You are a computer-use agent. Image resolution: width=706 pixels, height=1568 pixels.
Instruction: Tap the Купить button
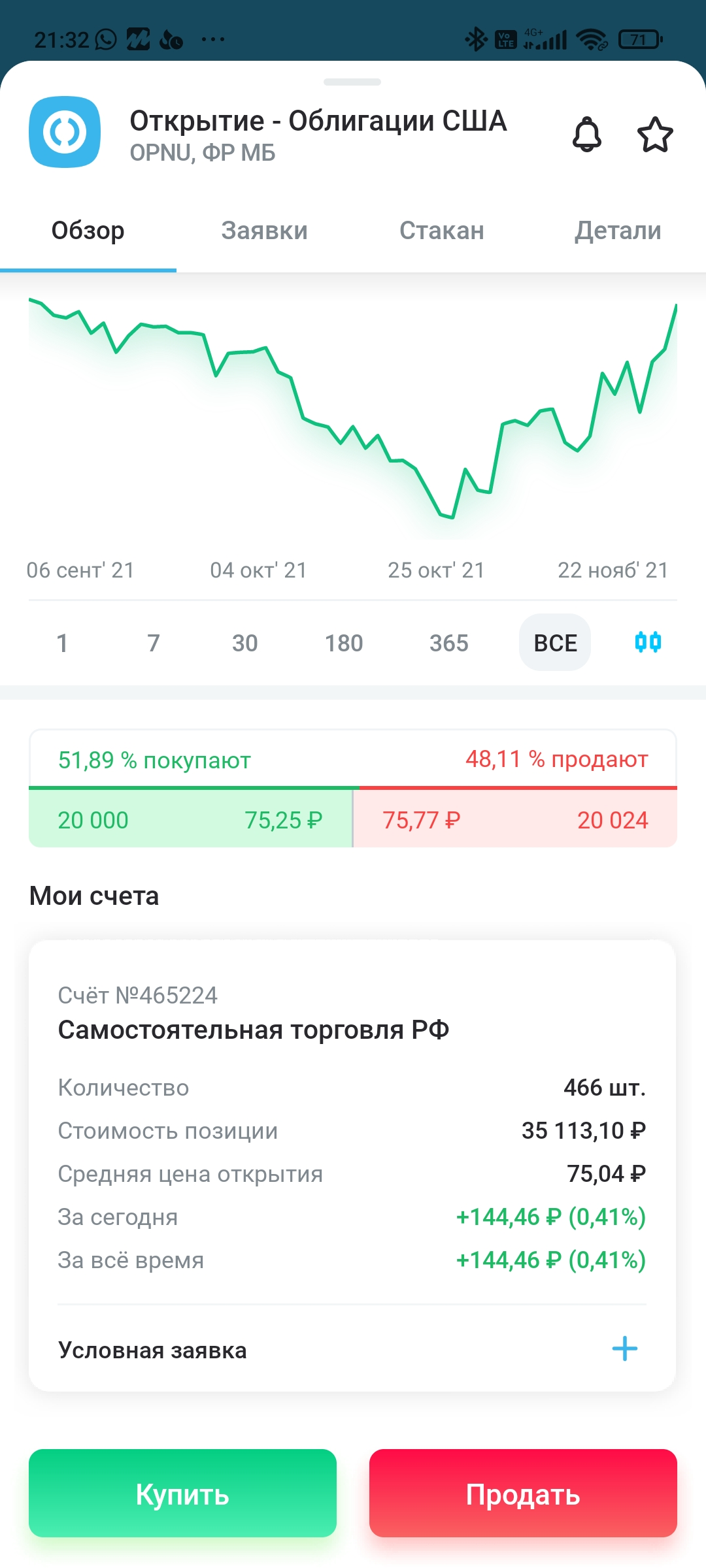182,1493
